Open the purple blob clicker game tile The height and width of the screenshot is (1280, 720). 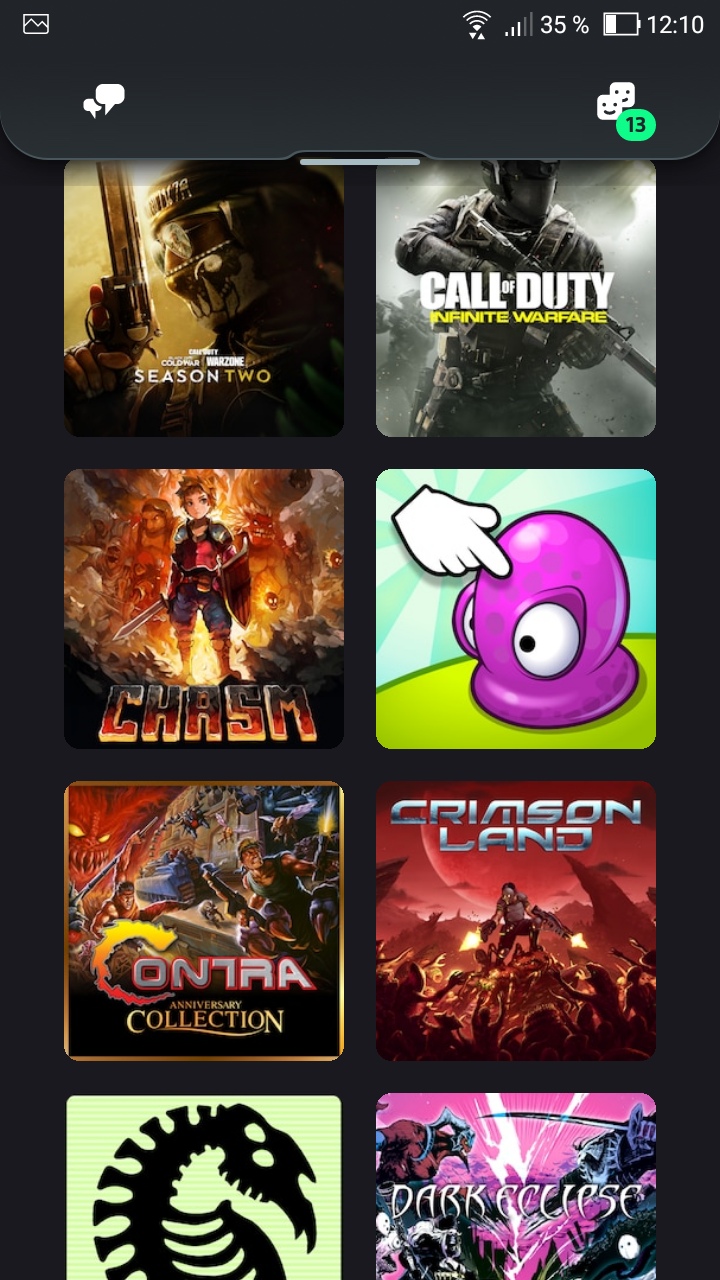point(516,609)
